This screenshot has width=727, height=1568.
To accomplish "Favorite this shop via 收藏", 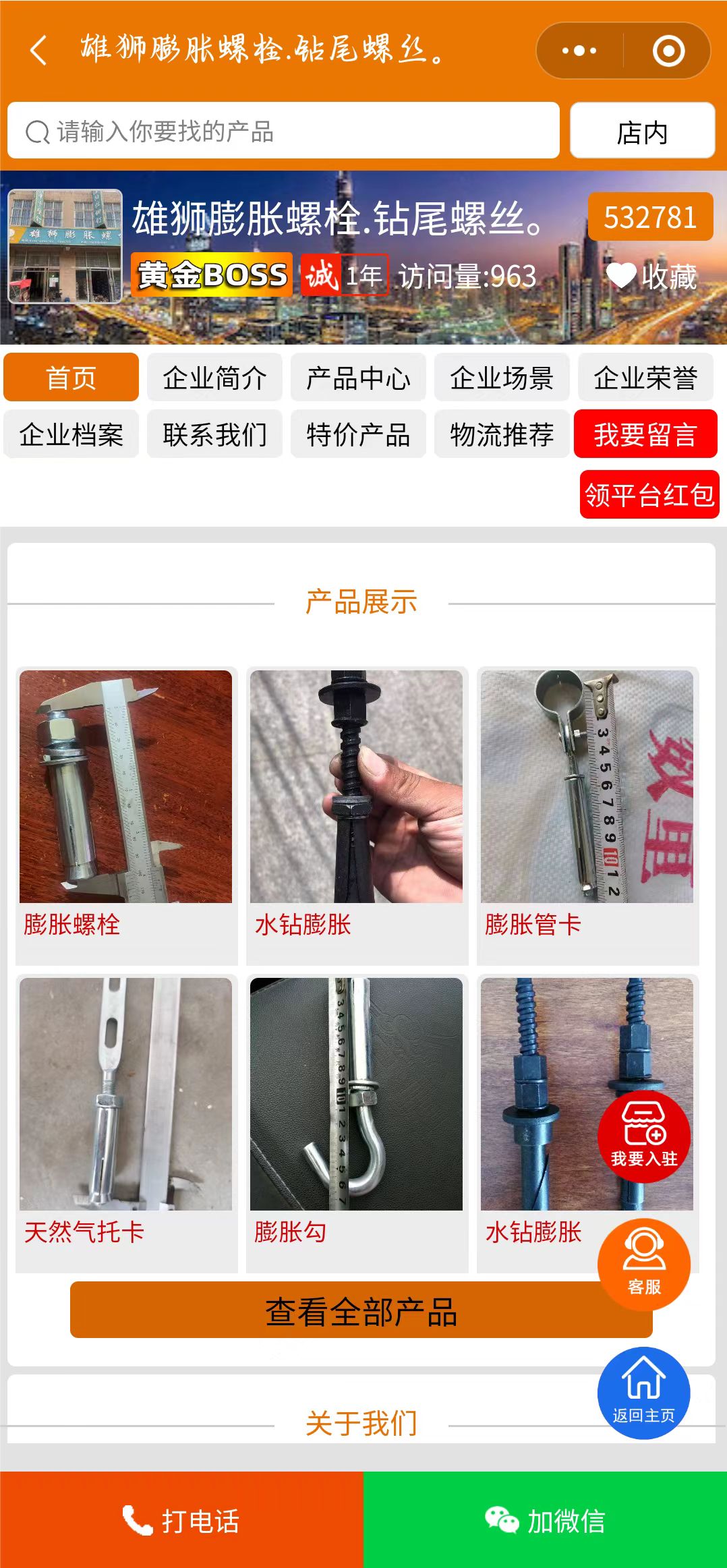I will click(651, 276).
